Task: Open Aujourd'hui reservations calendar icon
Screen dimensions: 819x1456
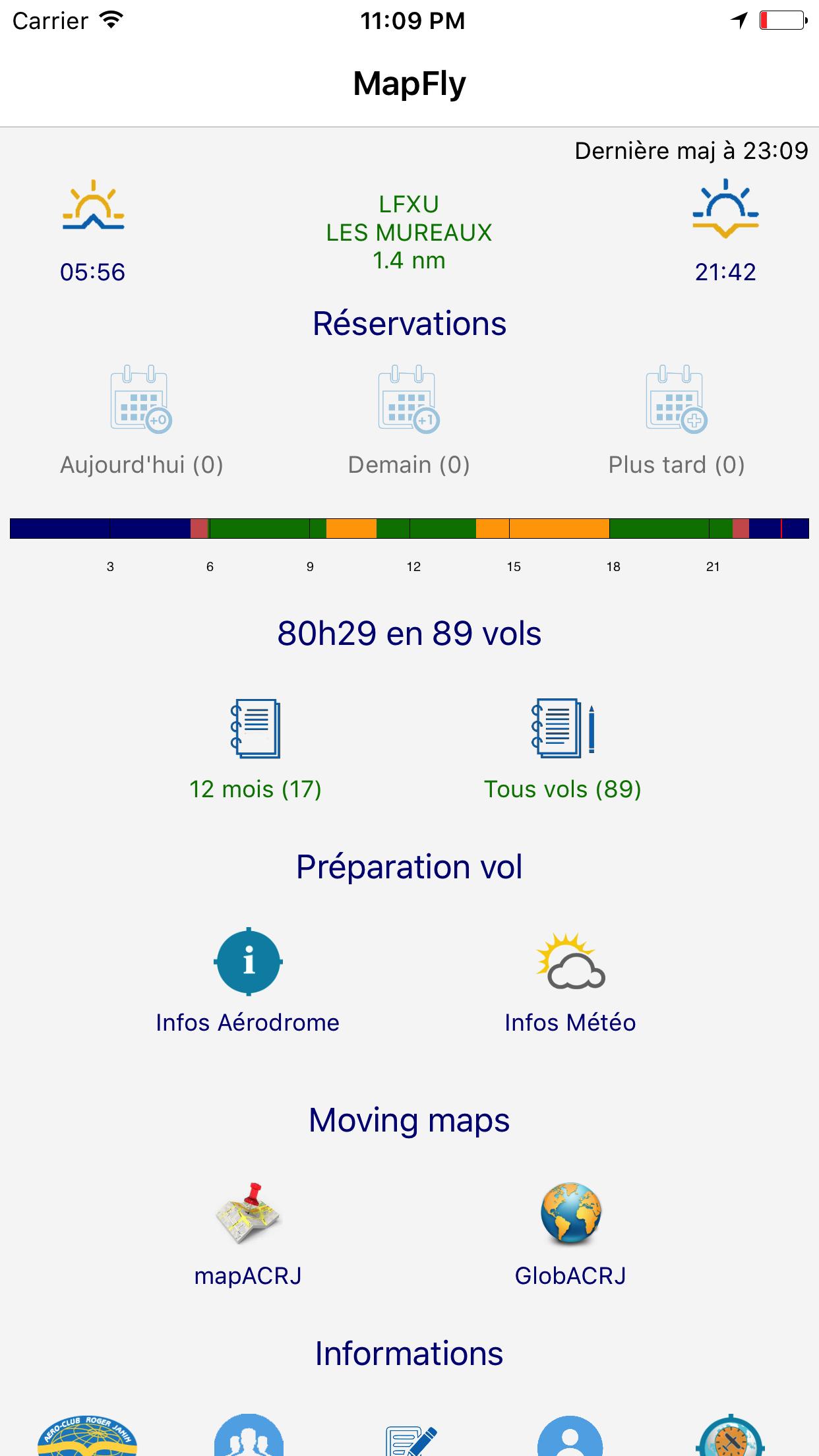Action: coord(141,399)
